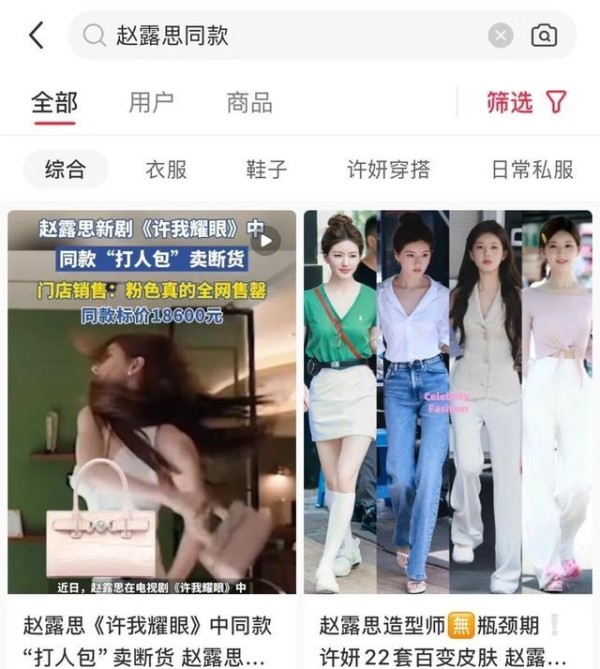Clear the search text
This screenshot has width=600, height=669.
pyautogui.click(x=500, y=36)
